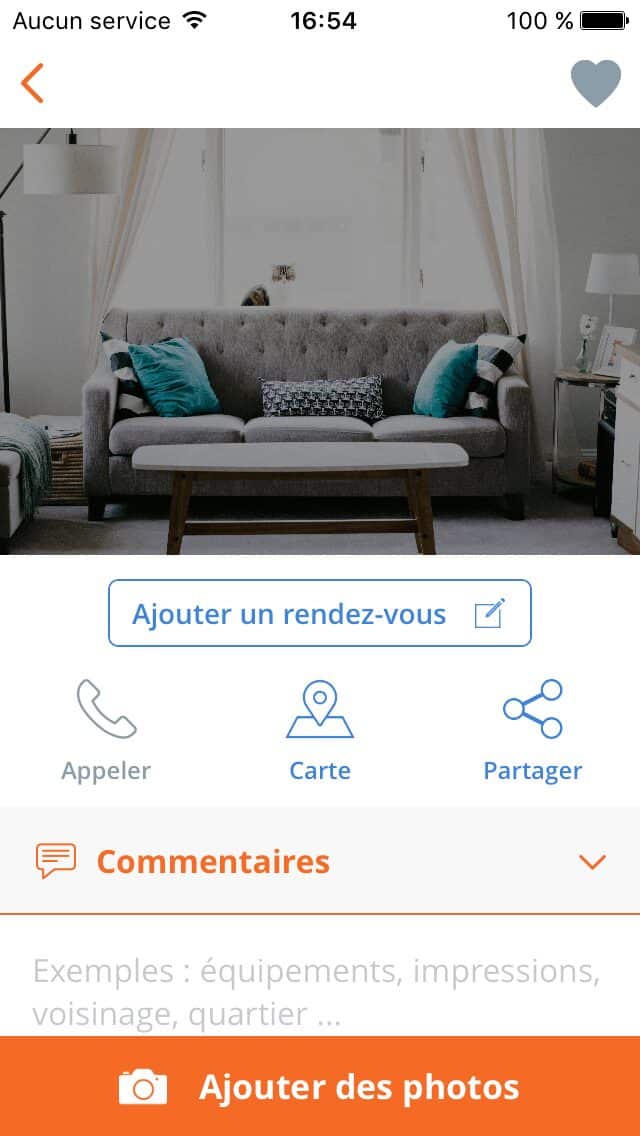Image resolution: width=640 pixels, height=1136 pixels.
Task: Share the listing with Partager
Action: (532, 731)
